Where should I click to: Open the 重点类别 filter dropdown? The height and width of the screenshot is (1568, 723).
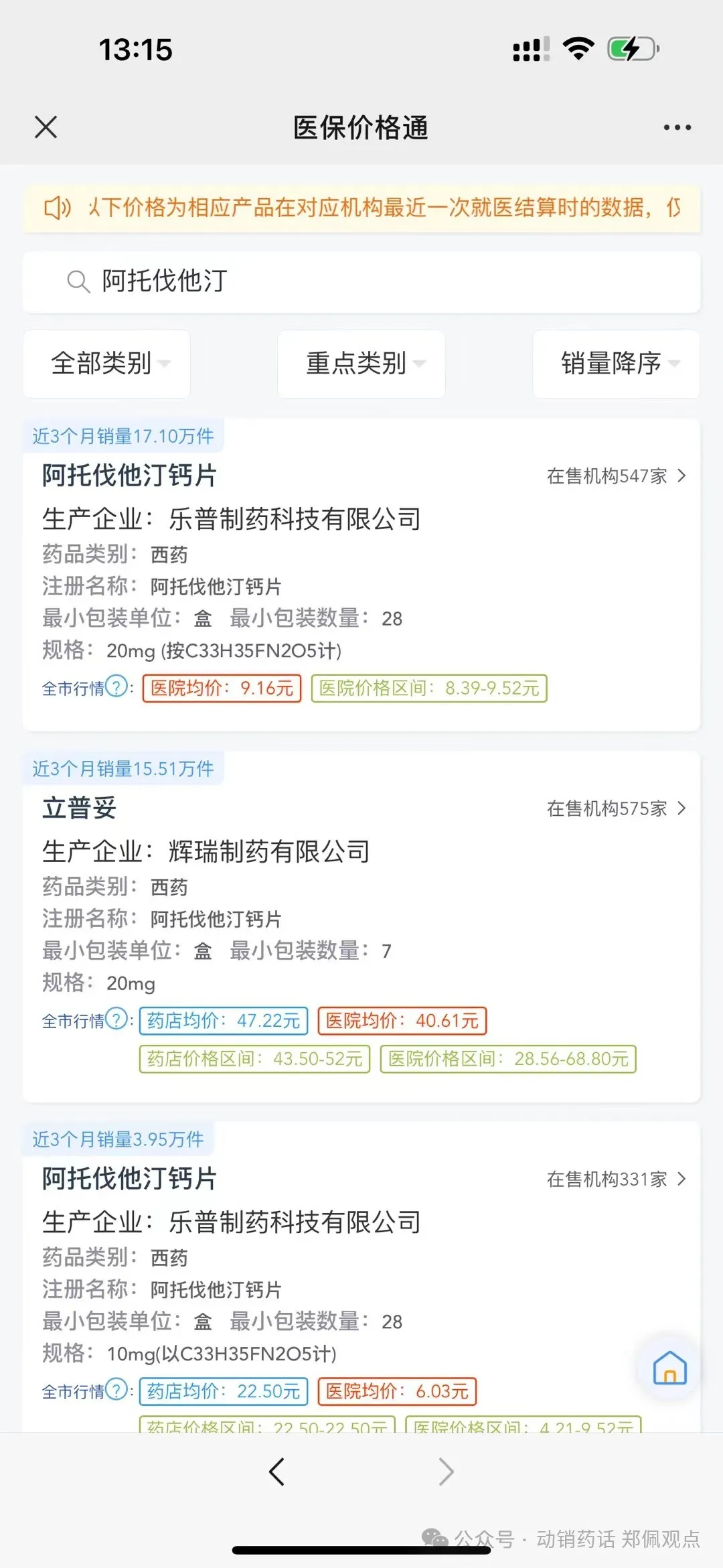click(x=361, y=364)
